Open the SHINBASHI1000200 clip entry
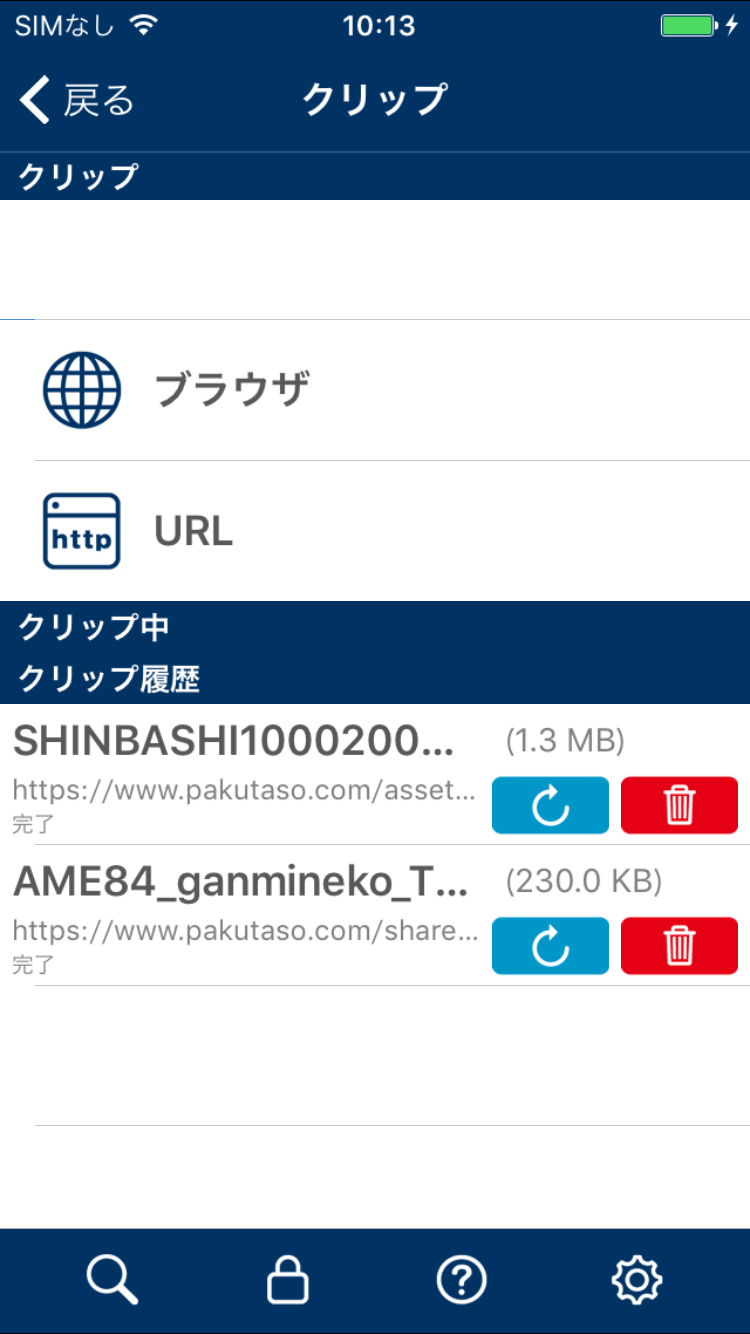750x1334 pixels. tap(245, 774)
